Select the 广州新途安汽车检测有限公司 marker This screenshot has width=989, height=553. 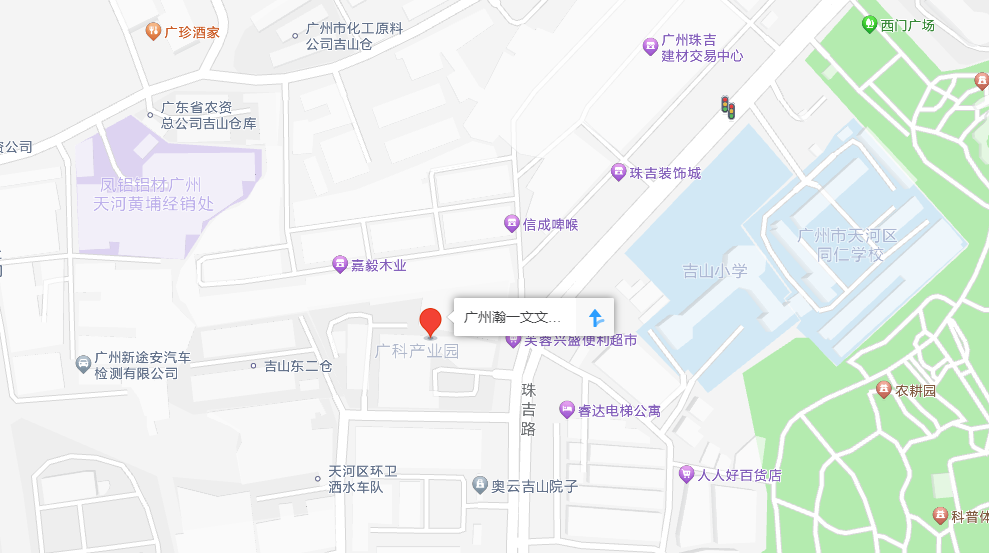[83, 365]
